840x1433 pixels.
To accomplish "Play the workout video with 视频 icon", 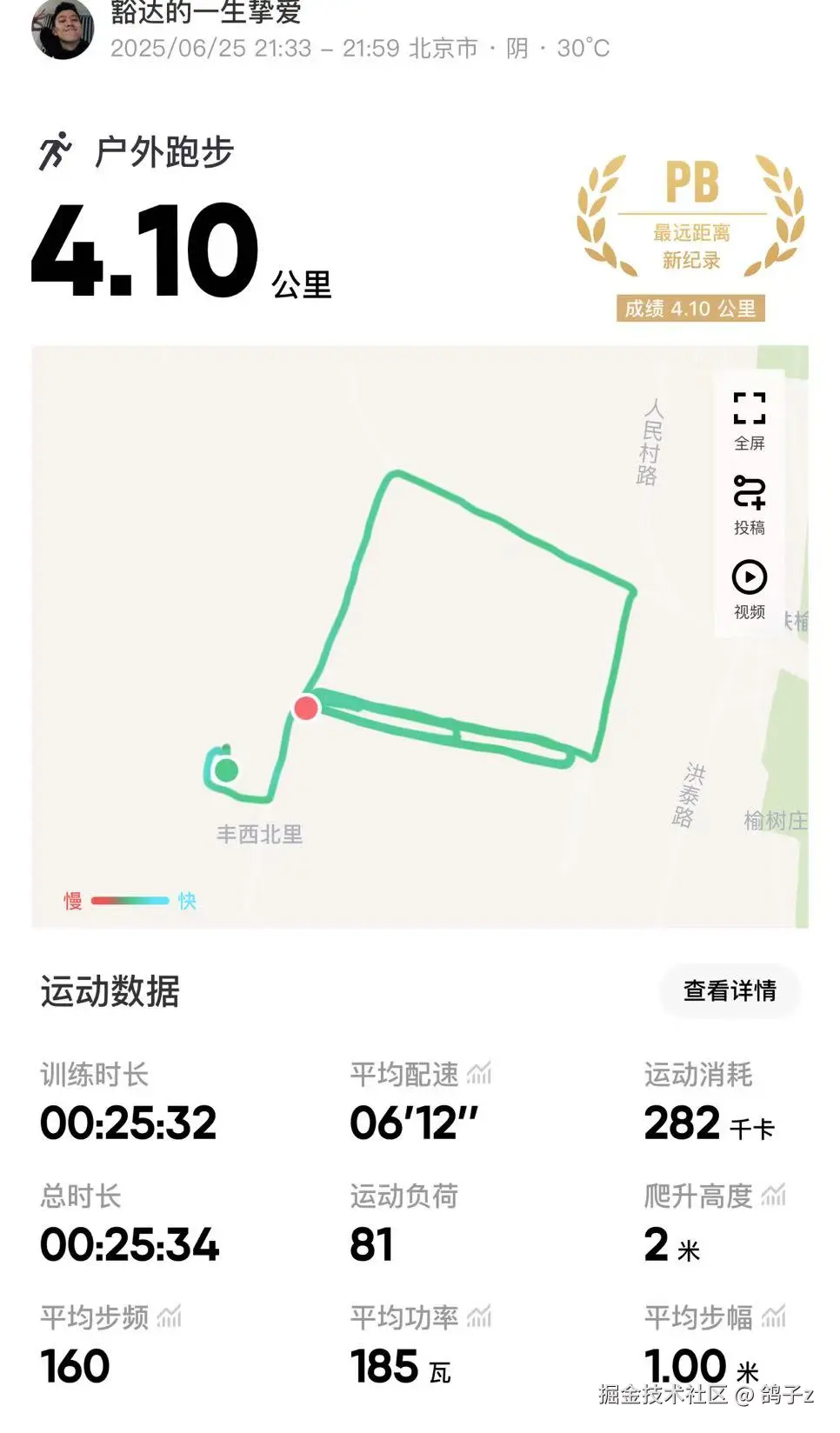I will coord(748,577).
